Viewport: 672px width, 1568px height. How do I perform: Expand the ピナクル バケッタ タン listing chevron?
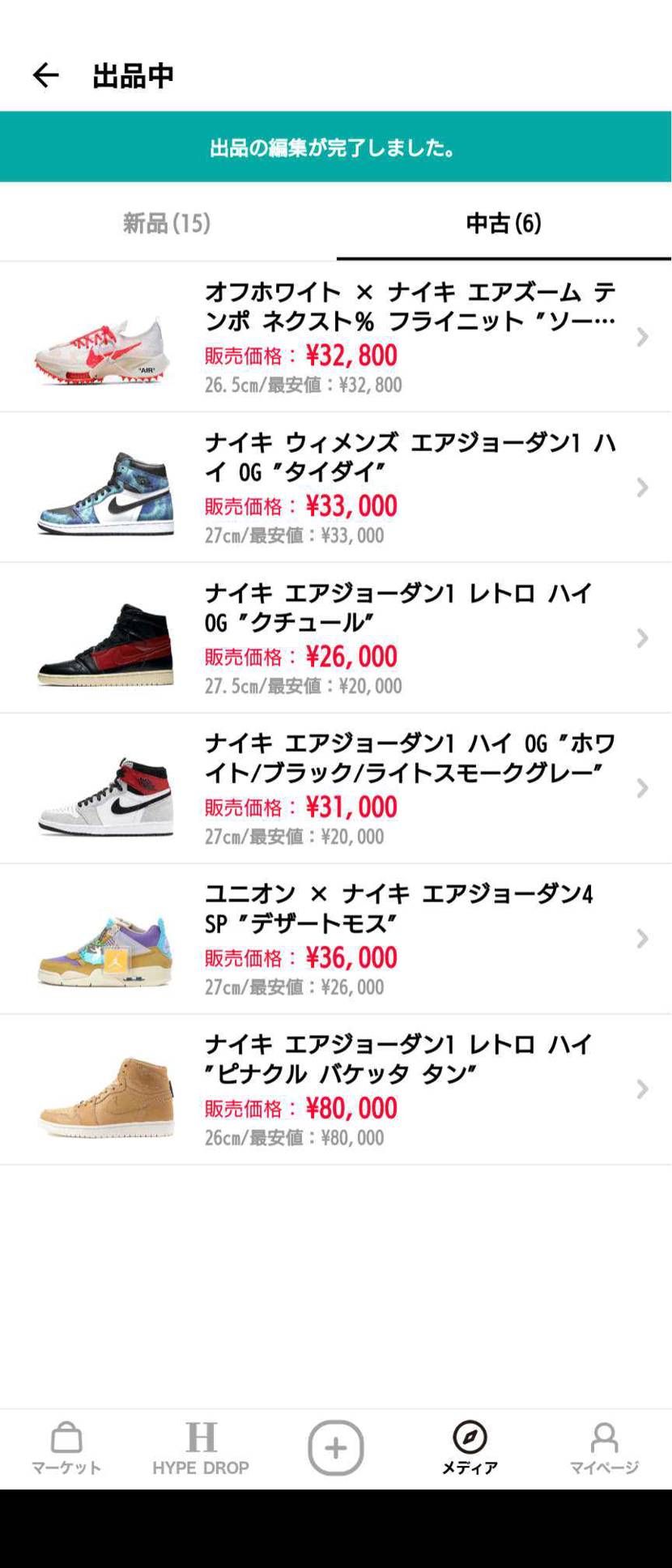click(642, 1089)
